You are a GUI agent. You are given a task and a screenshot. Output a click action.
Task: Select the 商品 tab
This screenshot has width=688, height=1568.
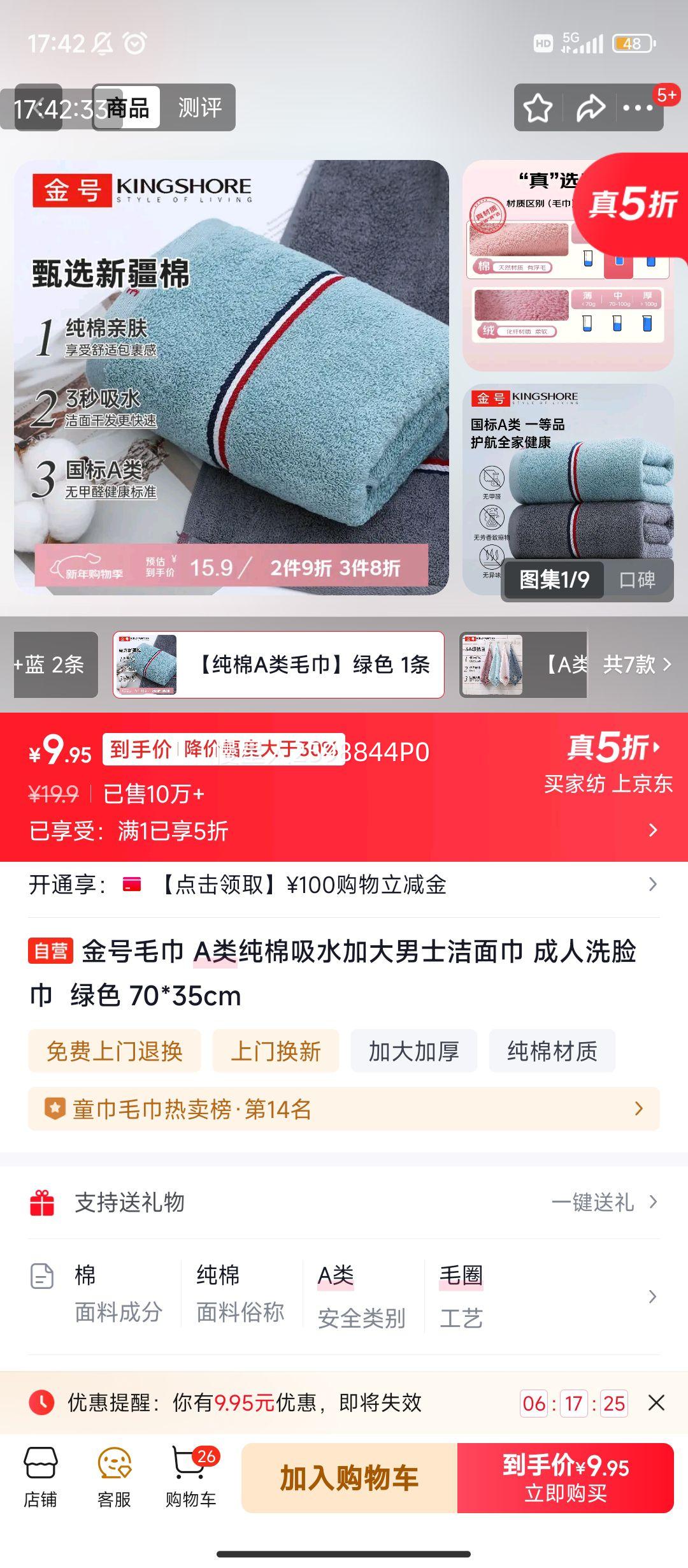127,108
